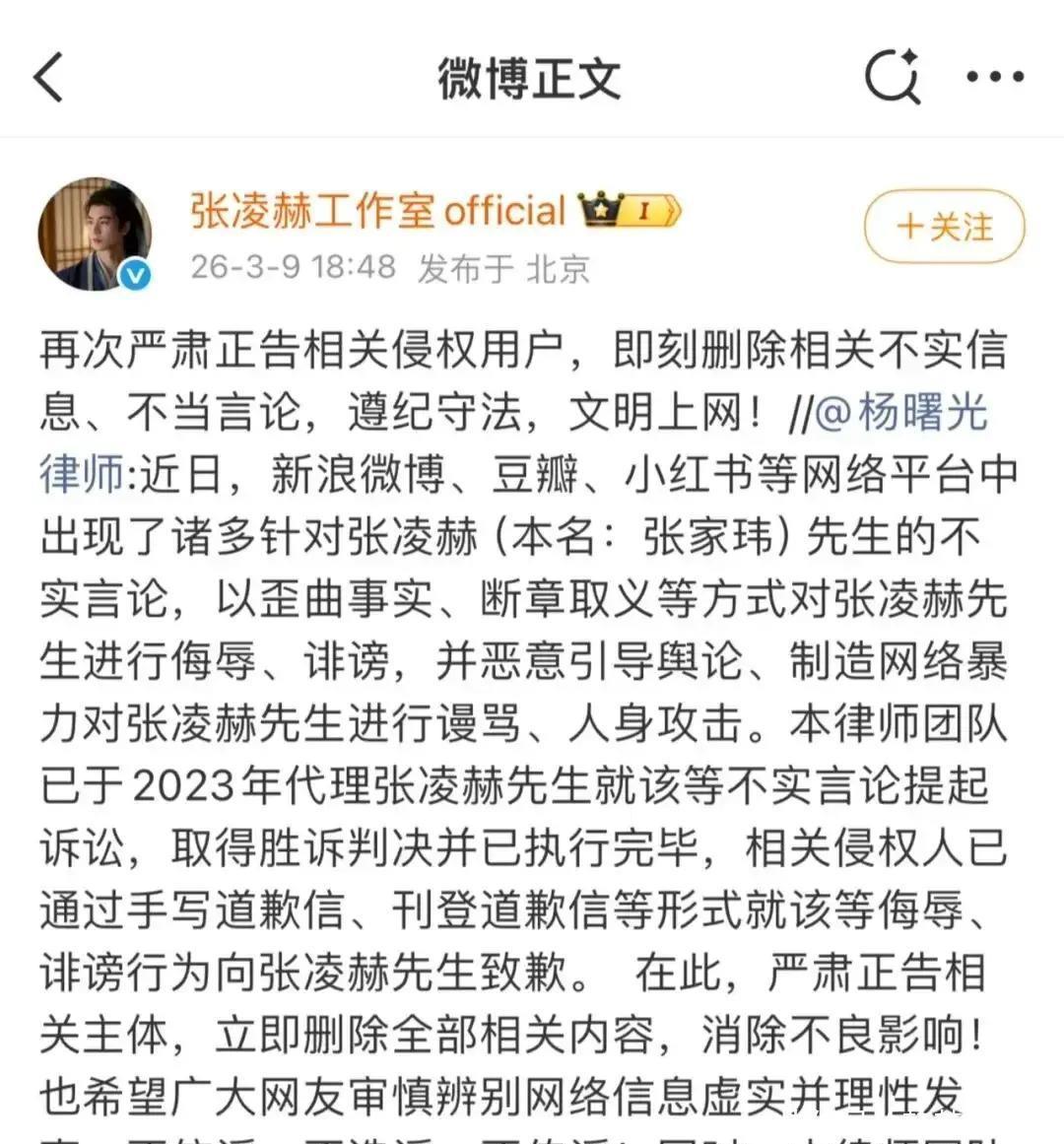The image size is (1064, 1144).
Task: Open the three-dot overflow menu
Action: [995, 76]
